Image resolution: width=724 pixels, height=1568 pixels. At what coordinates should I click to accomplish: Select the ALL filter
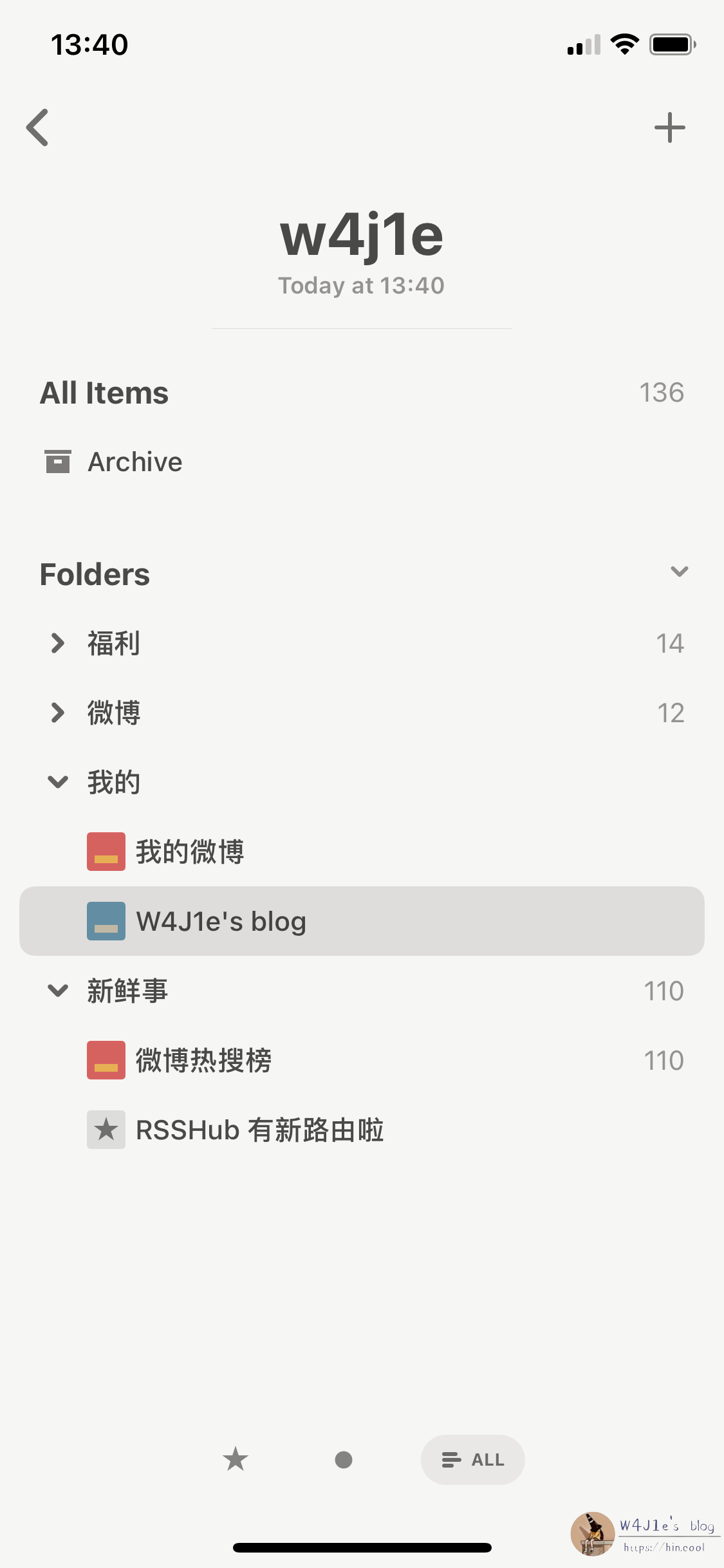point(473,1459)
